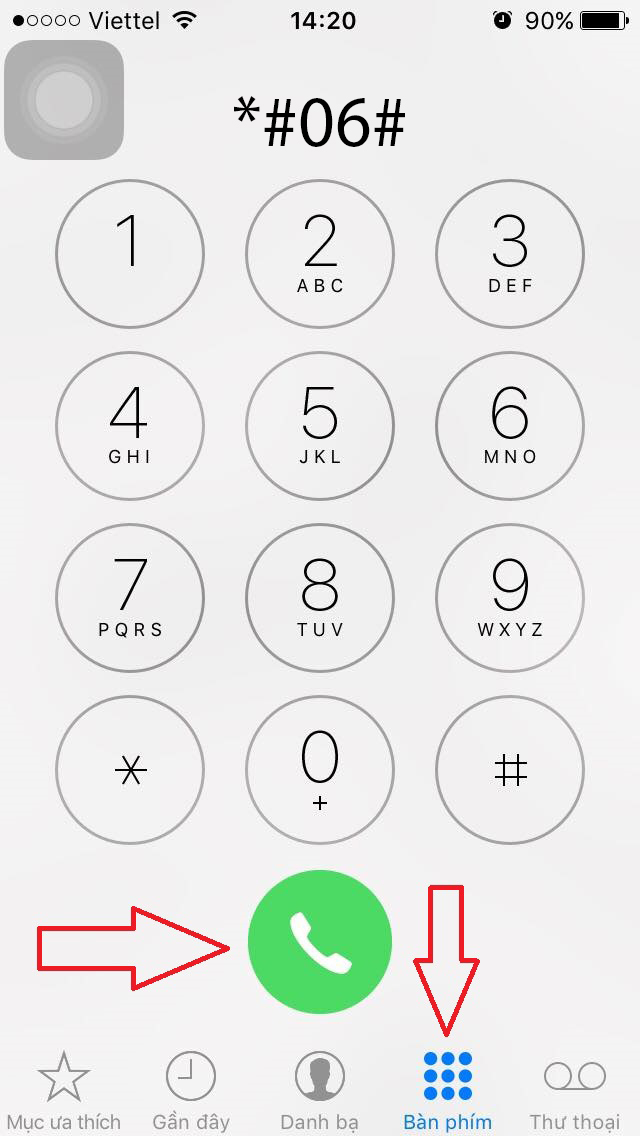The height and width of the screenshot is (1136, 640).
Task: Enter digit 9 WXYZ
Action: pyautogui.click(x=510, y=598)
